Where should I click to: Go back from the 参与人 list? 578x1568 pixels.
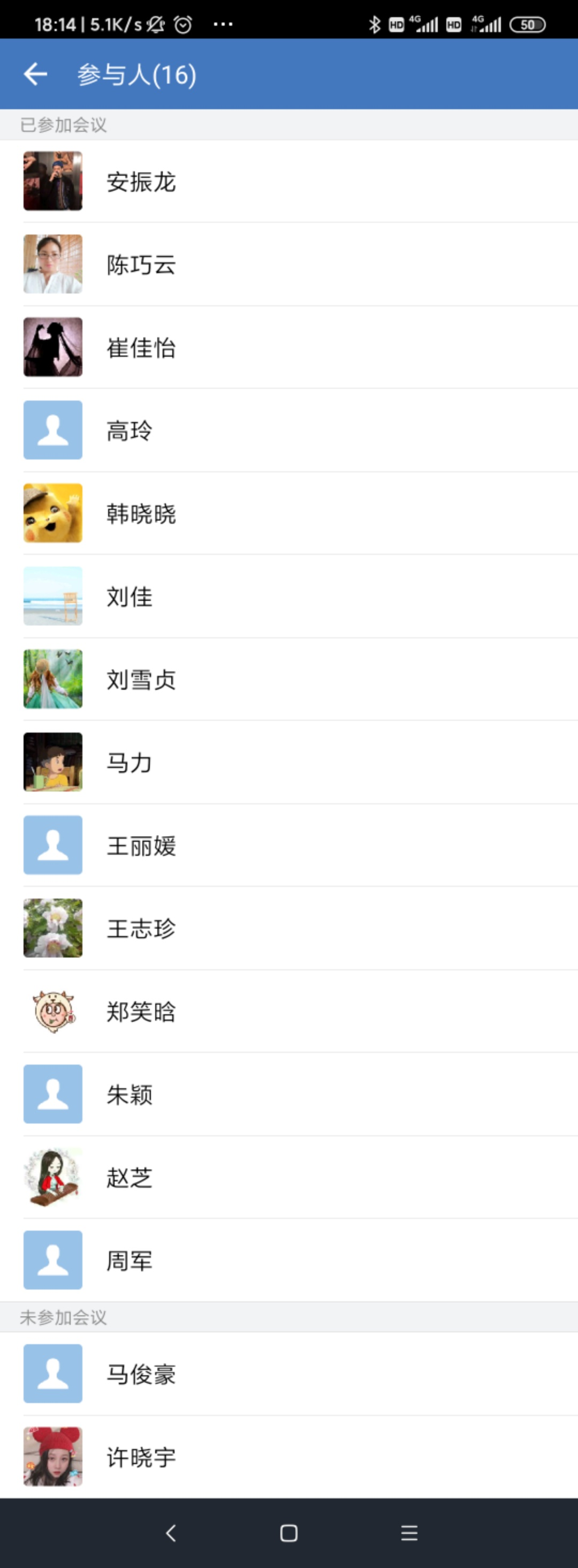pos(35,74)
